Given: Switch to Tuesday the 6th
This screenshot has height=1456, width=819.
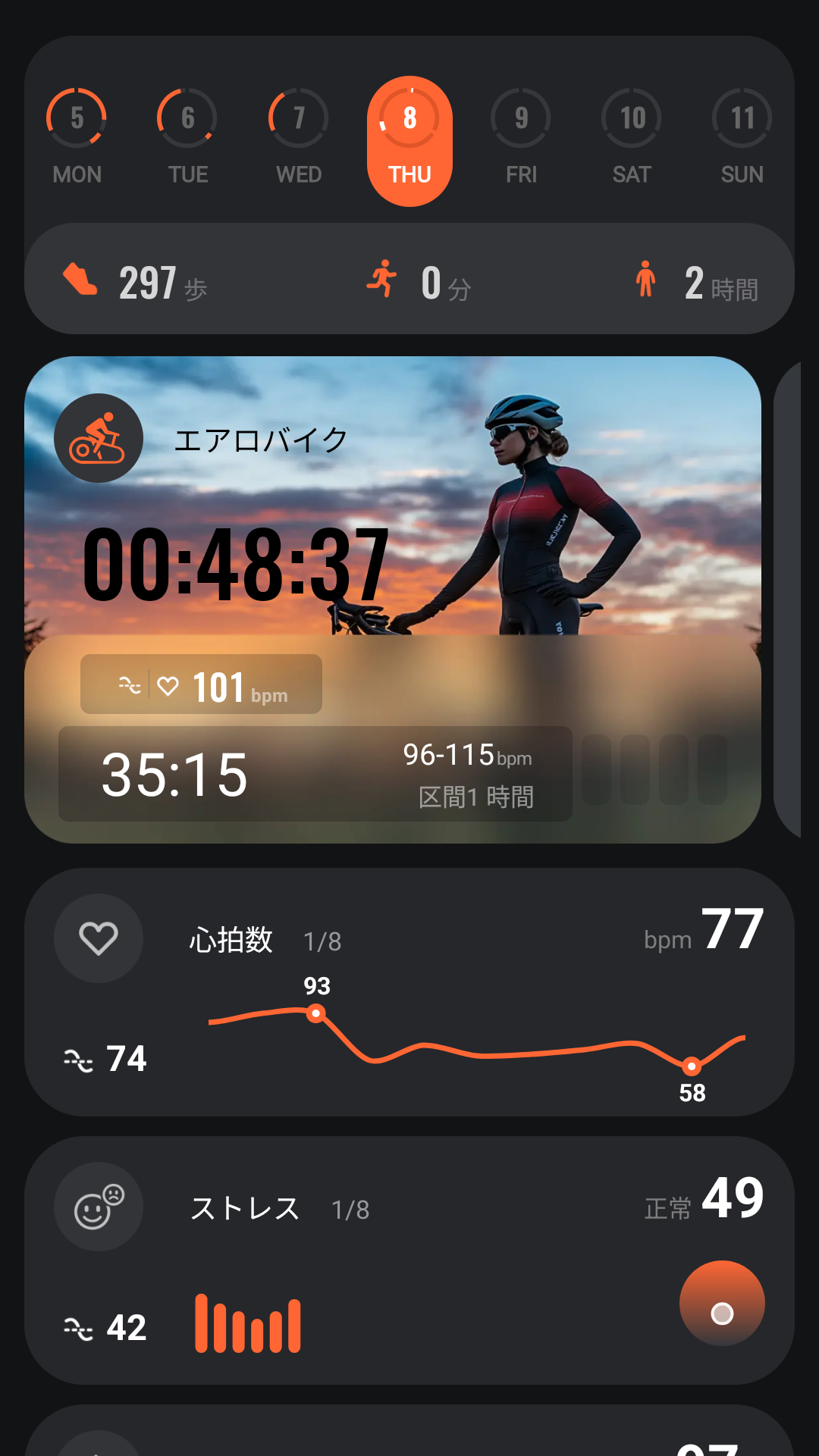Looking at the screenshot, I should pos(187,138).
